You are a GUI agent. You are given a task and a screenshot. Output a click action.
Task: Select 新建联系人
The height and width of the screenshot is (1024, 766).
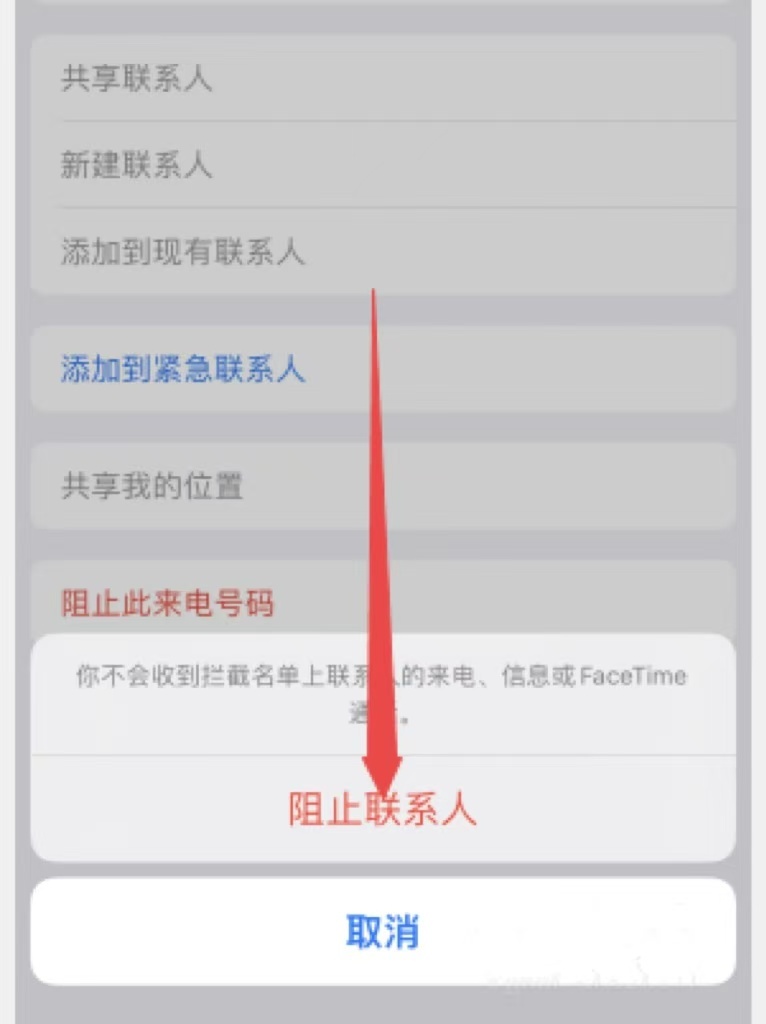tap(383, 165)
